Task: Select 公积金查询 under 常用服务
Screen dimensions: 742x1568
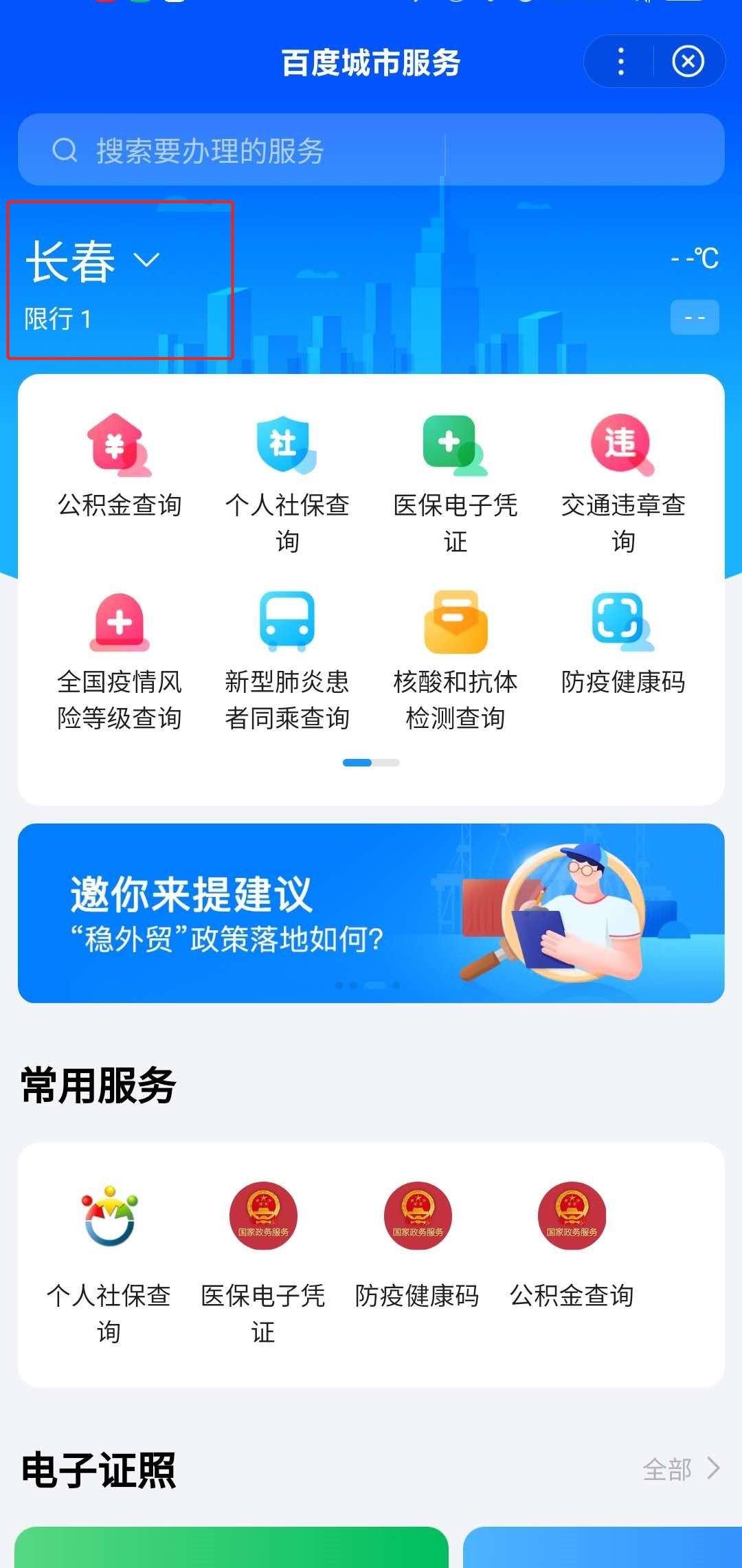Action: (572, 1244)
